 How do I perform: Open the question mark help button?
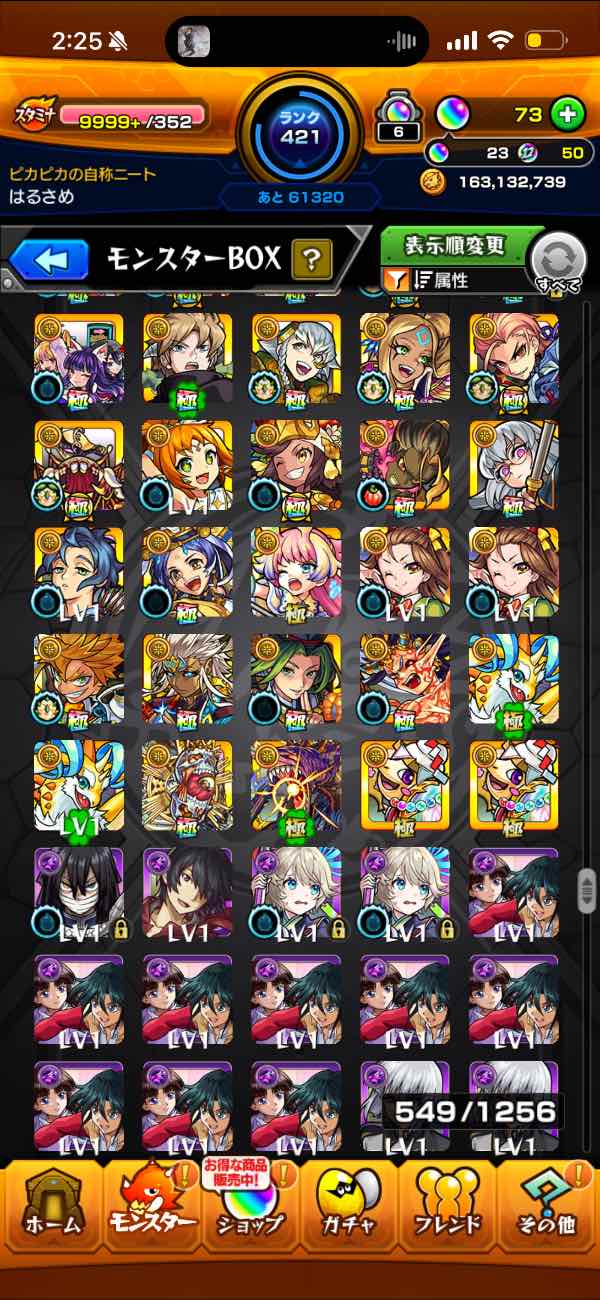pyautogui.click(x=312, y=262)
